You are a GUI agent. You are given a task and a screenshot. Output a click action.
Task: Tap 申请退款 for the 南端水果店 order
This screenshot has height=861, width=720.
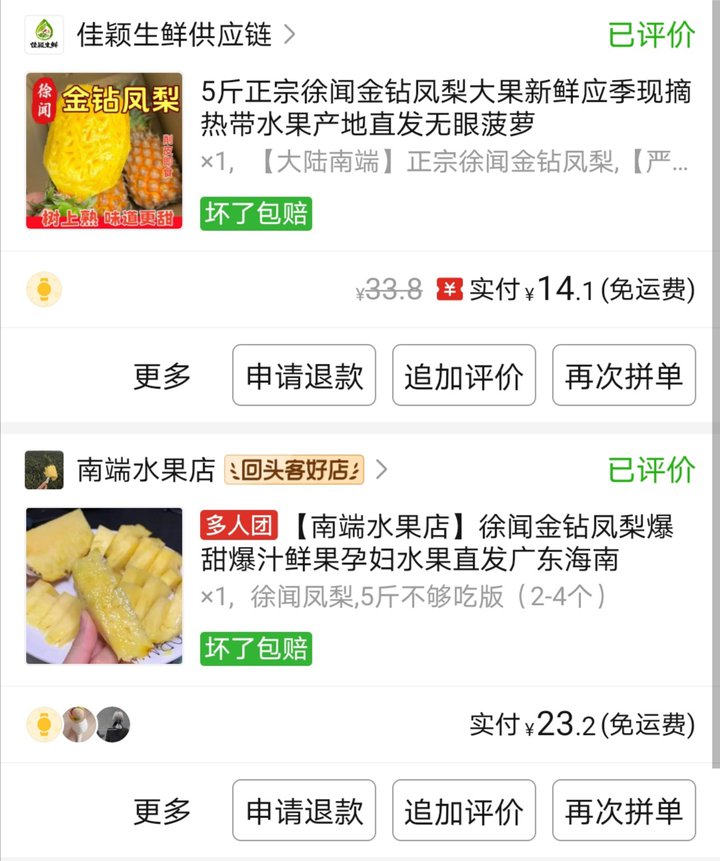(304, 811)
